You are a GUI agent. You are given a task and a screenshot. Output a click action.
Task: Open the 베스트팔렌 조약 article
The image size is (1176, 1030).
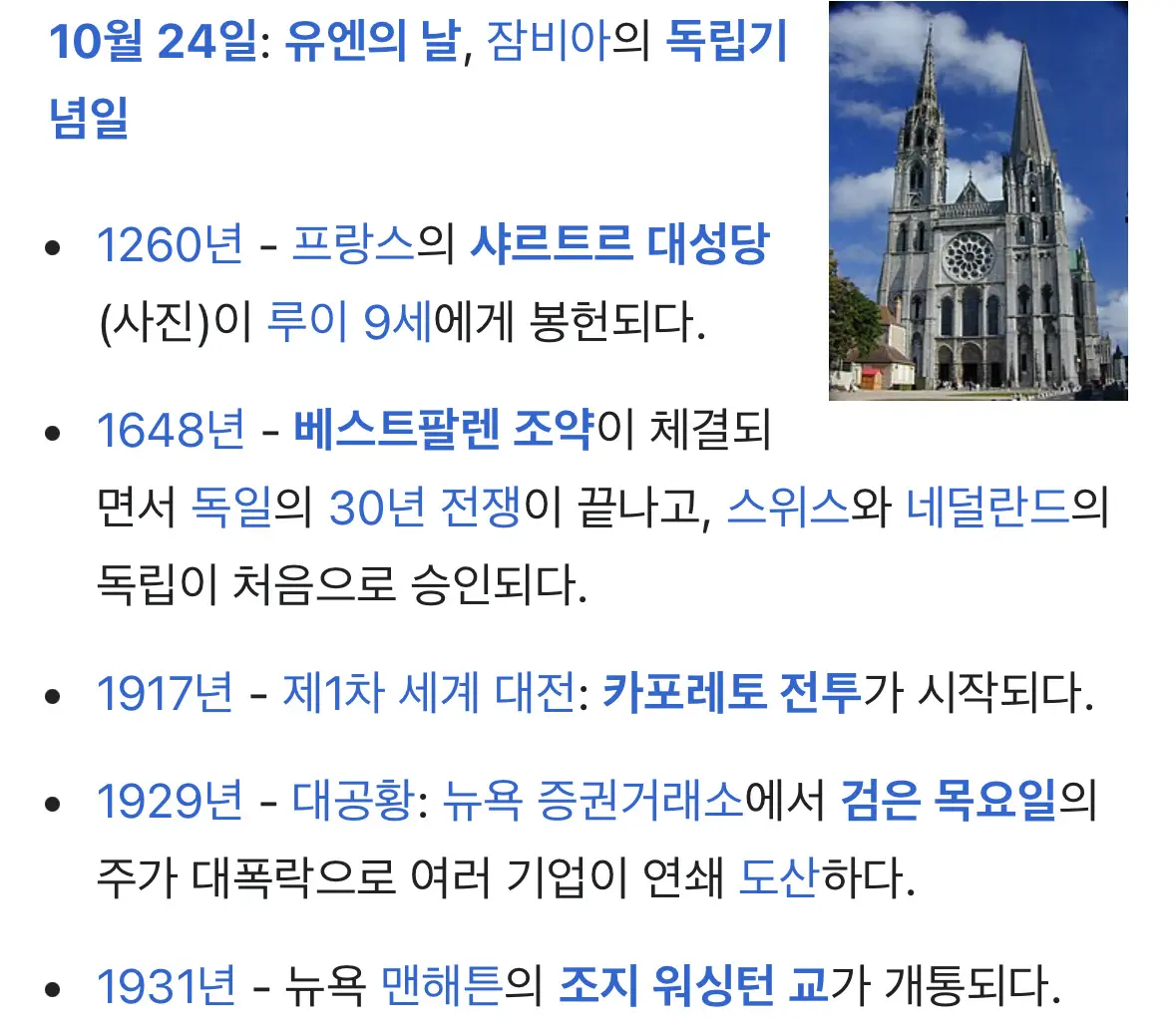pos(444,431)
